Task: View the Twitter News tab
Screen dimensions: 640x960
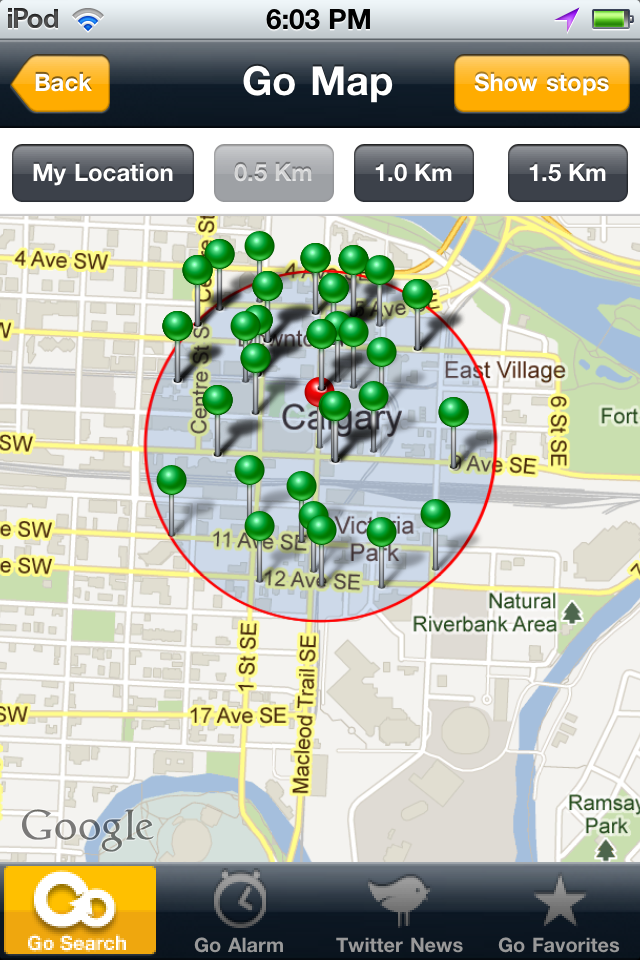Action: pos(399,910)
